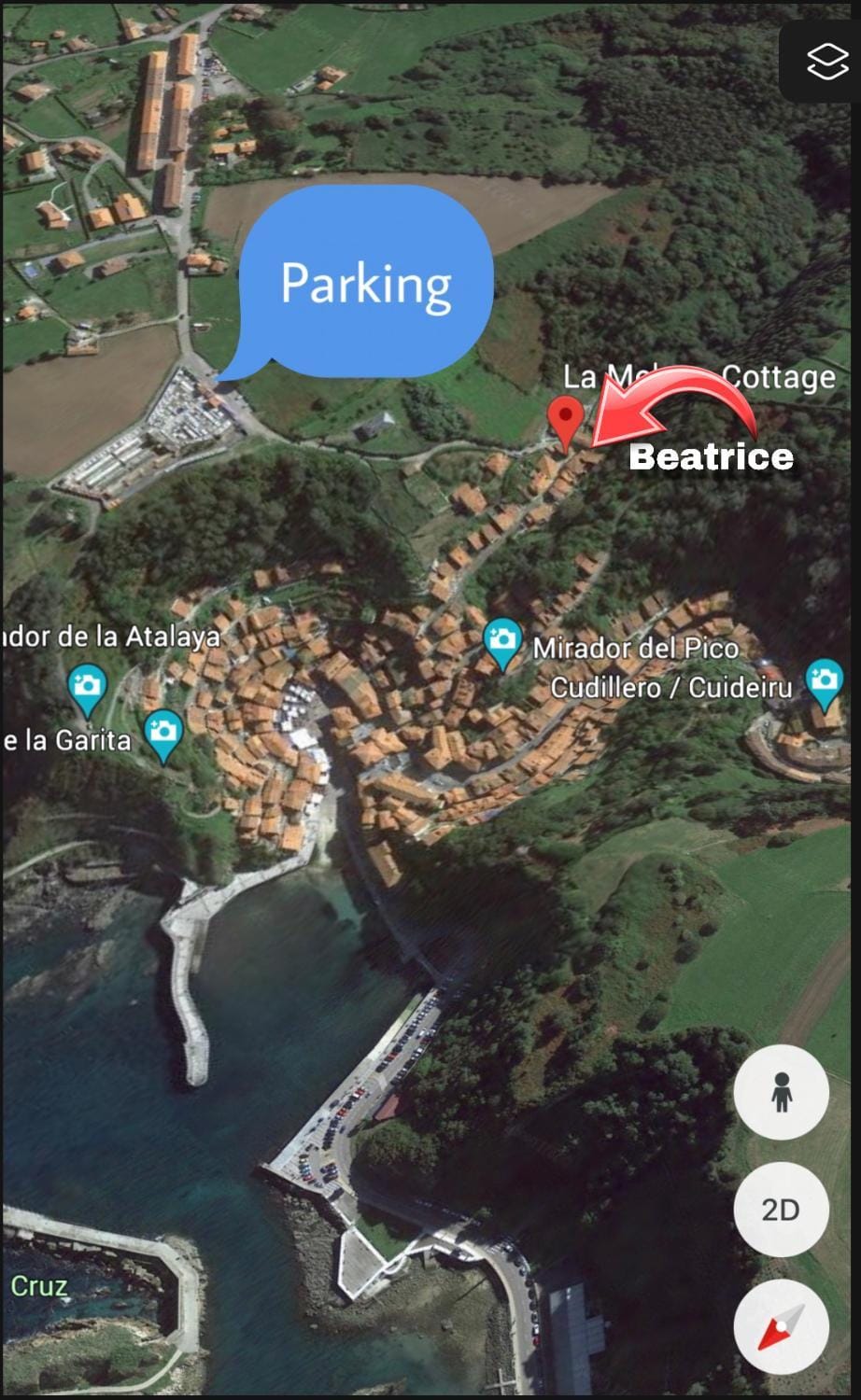Click the compass needle to adjust heading
Screen dimensions: 861x1400
(x=781, y=1325)
